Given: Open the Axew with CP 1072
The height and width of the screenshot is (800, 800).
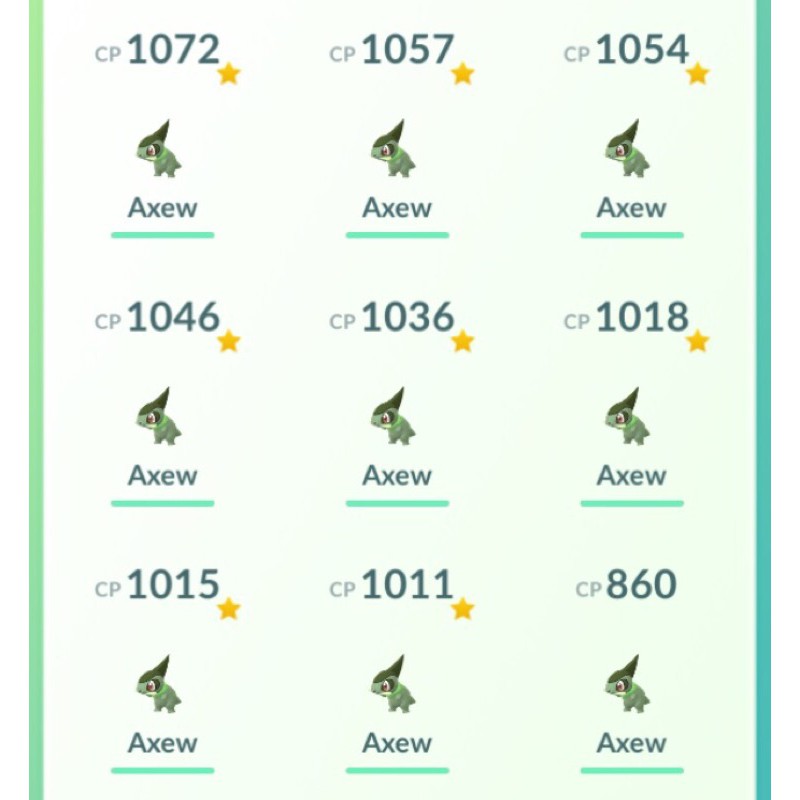Looking at the screenshot, I should point(160,150).
